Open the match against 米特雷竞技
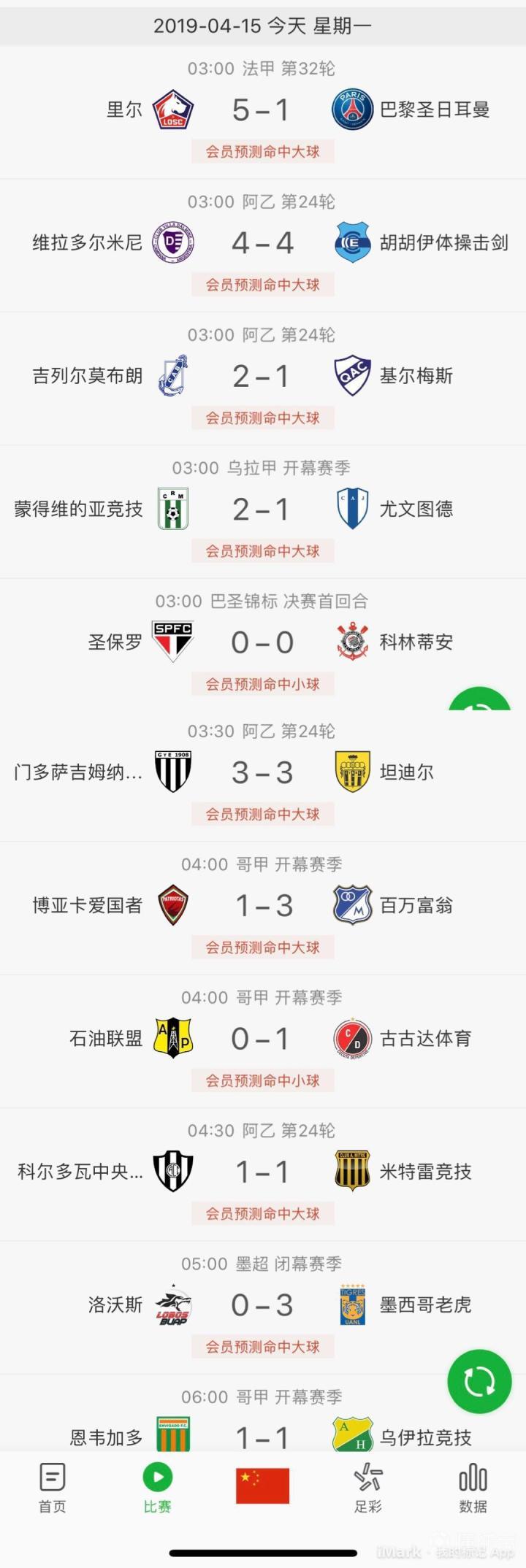Viewport: 526px width, 1568px height. 262,1172
